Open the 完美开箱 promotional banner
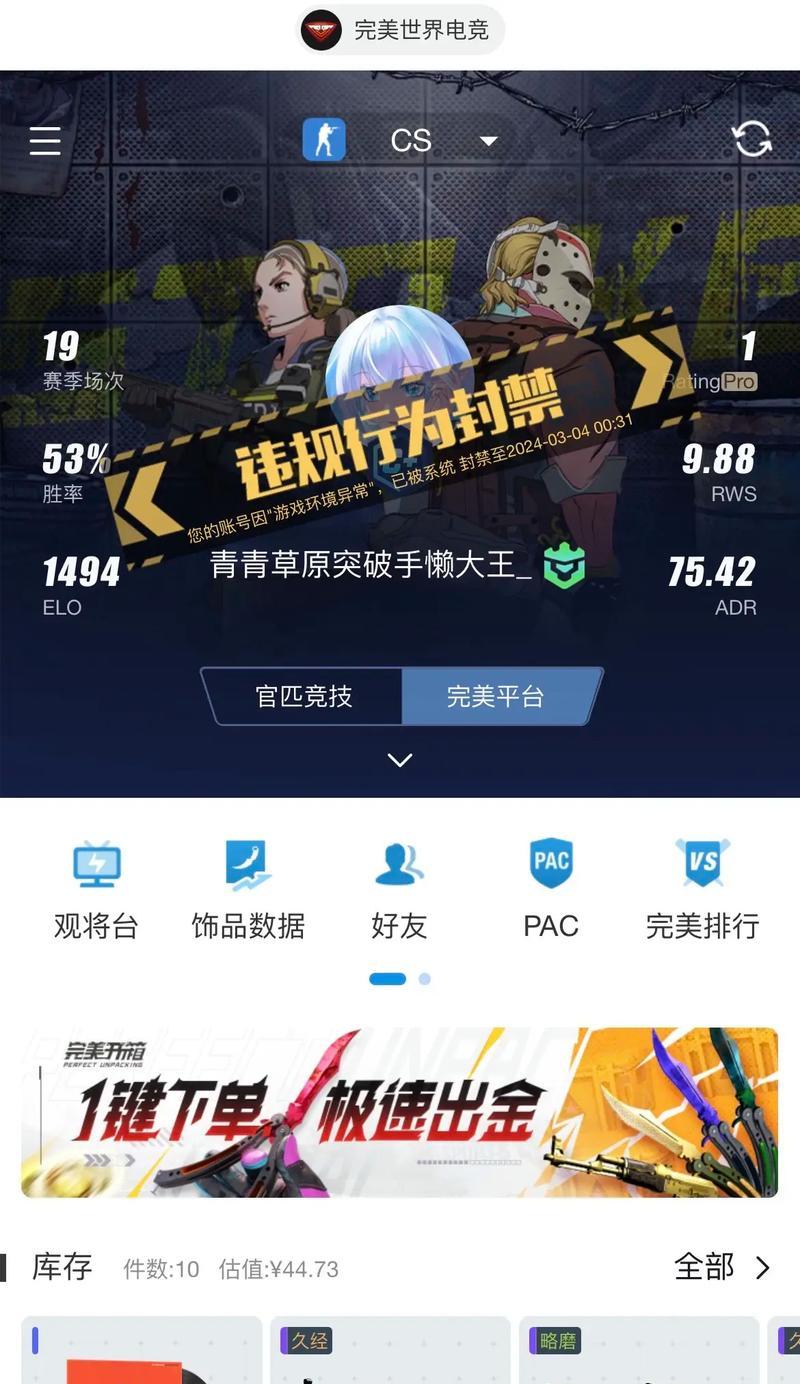The height and width of the screenshot is (1384, 800). [400, 1112]
